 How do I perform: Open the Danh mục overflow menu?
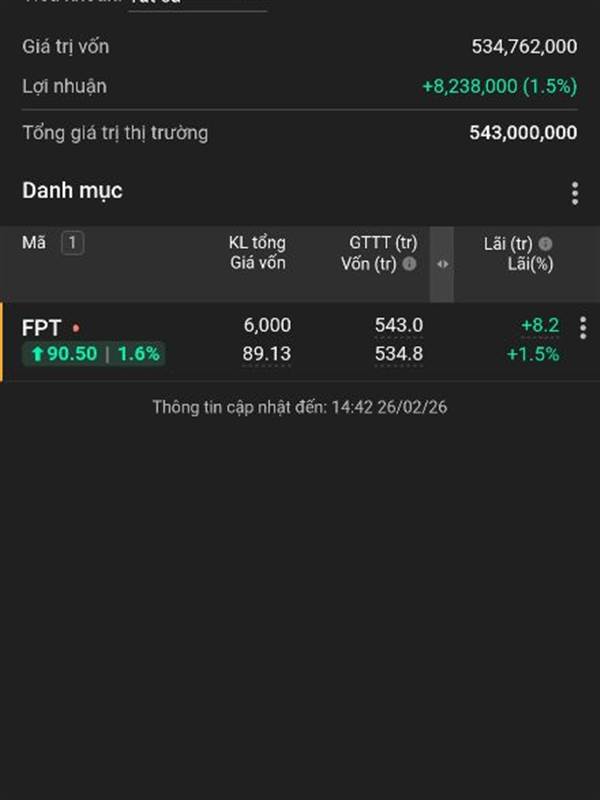(574, 193)
